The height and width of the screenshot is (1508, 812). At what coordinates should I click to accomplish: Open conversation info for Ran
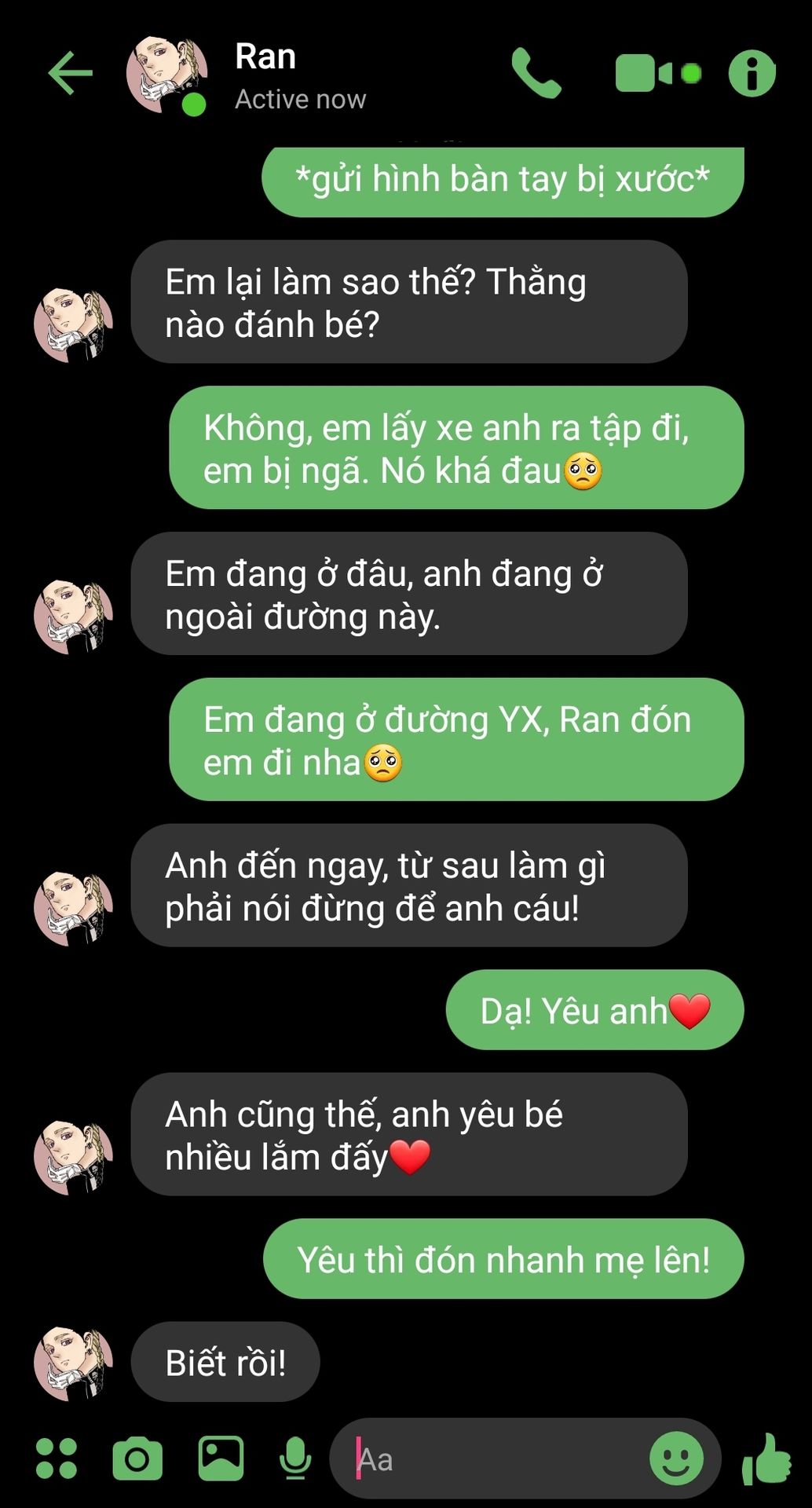pyautogui.click(x=752, y=74)
